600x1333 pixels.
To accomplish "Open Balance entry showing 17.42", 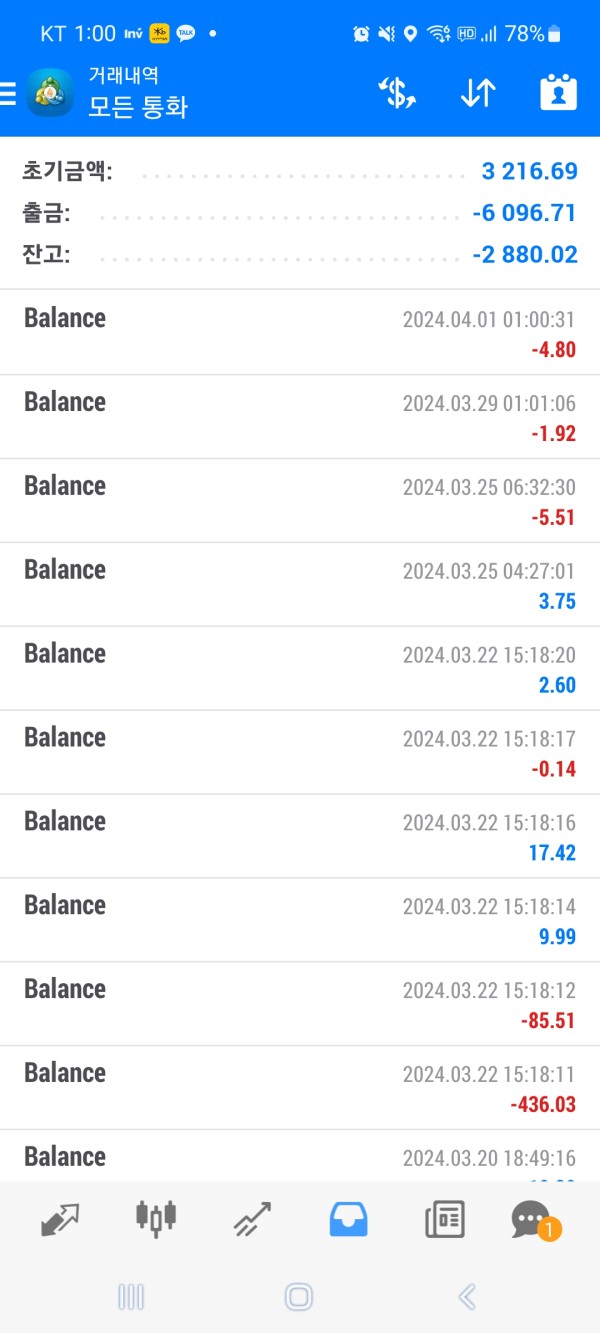I will click(300, 836).
